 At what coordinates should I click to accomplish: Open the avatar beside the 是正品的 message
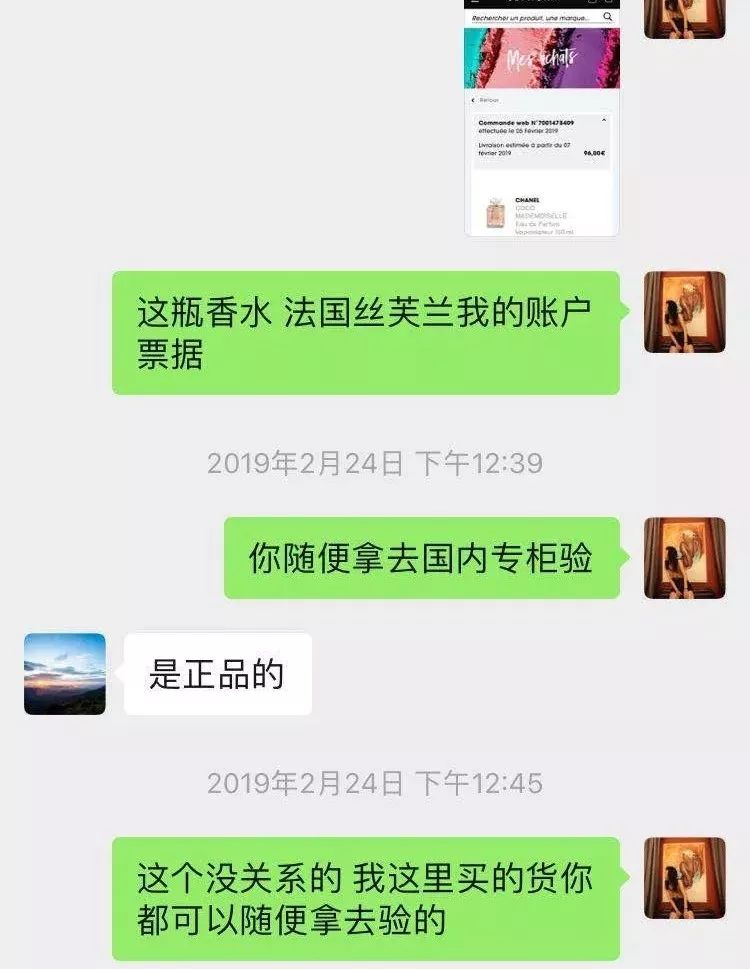pos(65,673)
